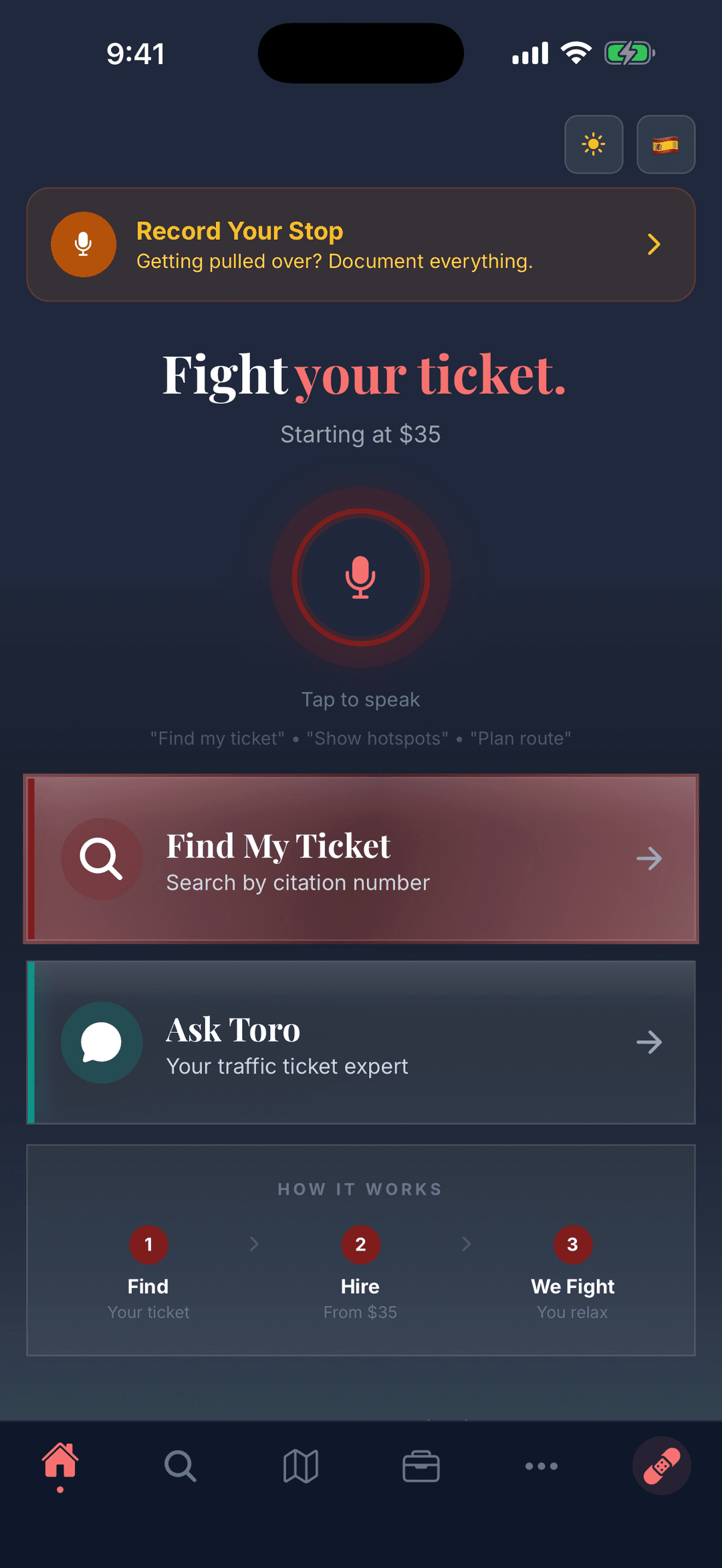Tap the microphone icon in Record Your Stop
The width and height of the screenshot is (722, 1568).
(x=83, y=244)
